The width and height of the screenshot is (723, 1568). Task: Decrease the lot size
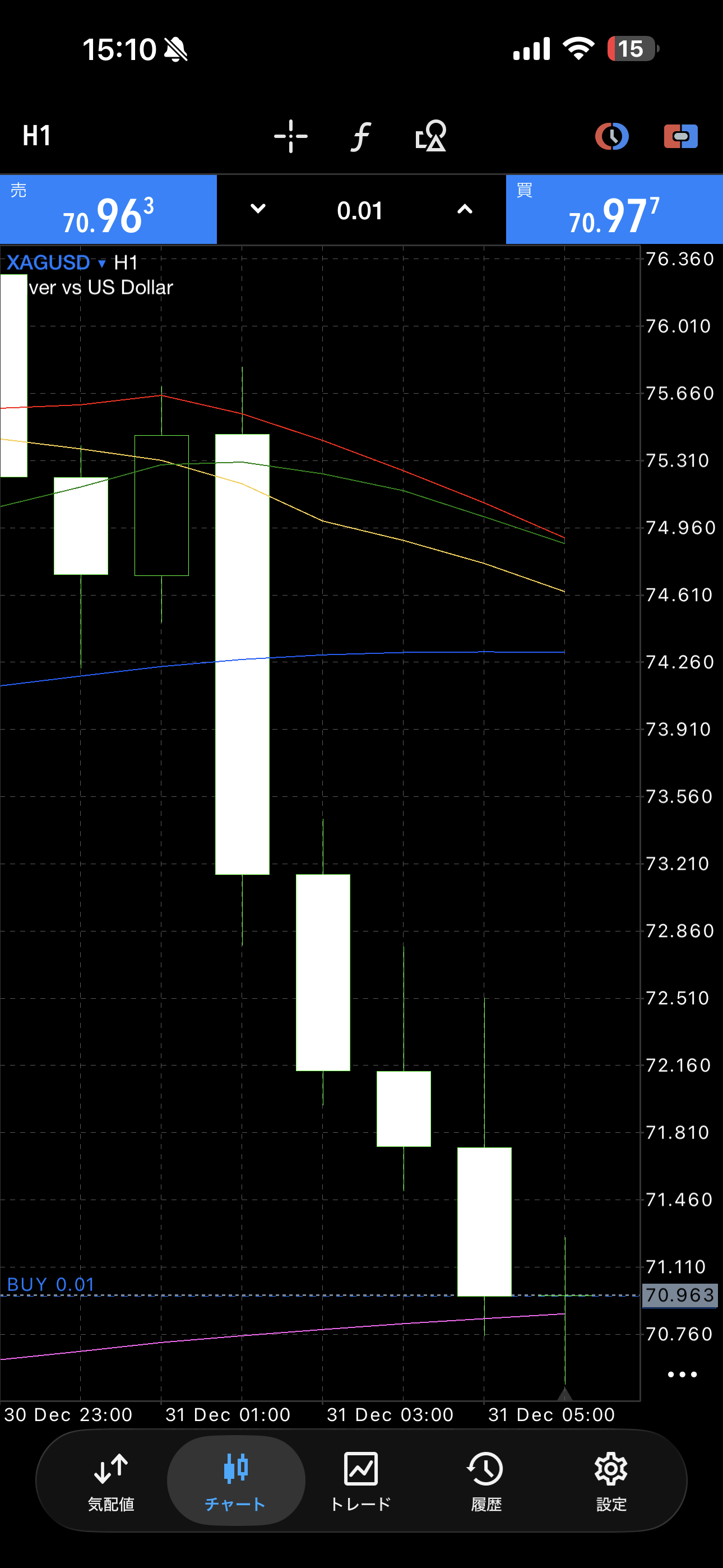[258, 209]
